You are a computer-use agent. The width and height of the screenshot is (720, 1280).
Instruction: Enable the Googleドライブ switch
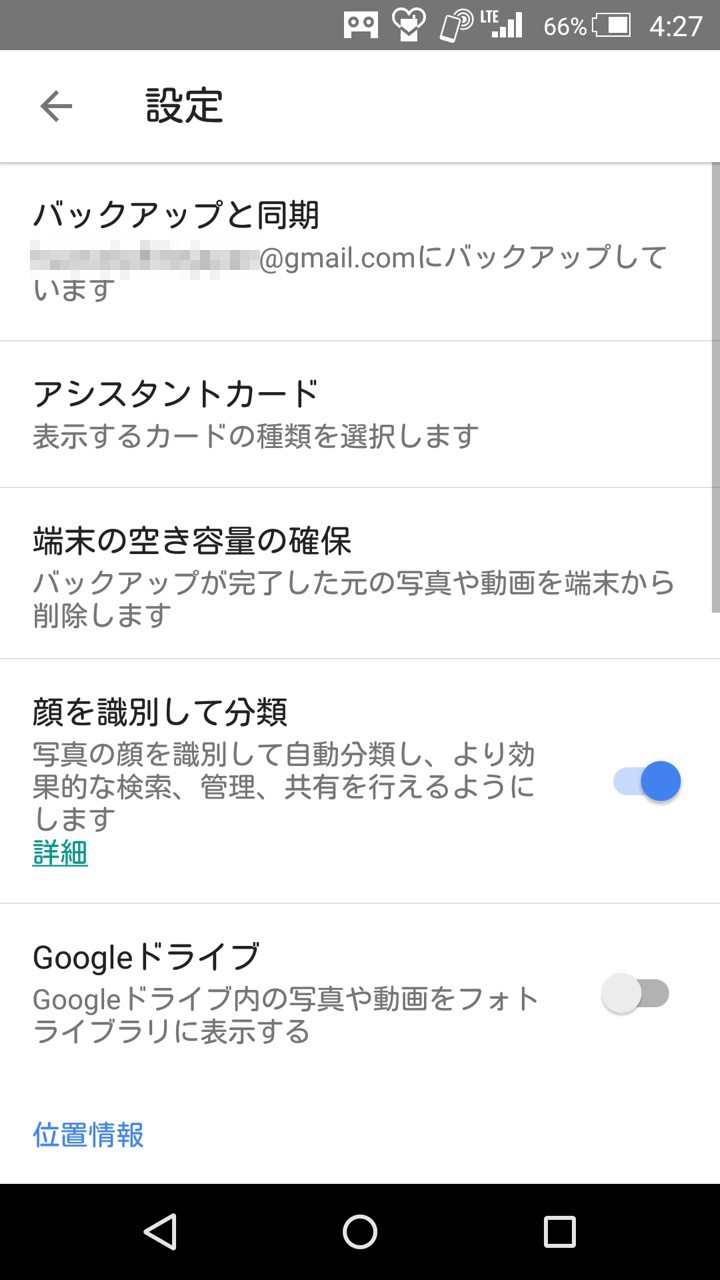pos(636,994)
